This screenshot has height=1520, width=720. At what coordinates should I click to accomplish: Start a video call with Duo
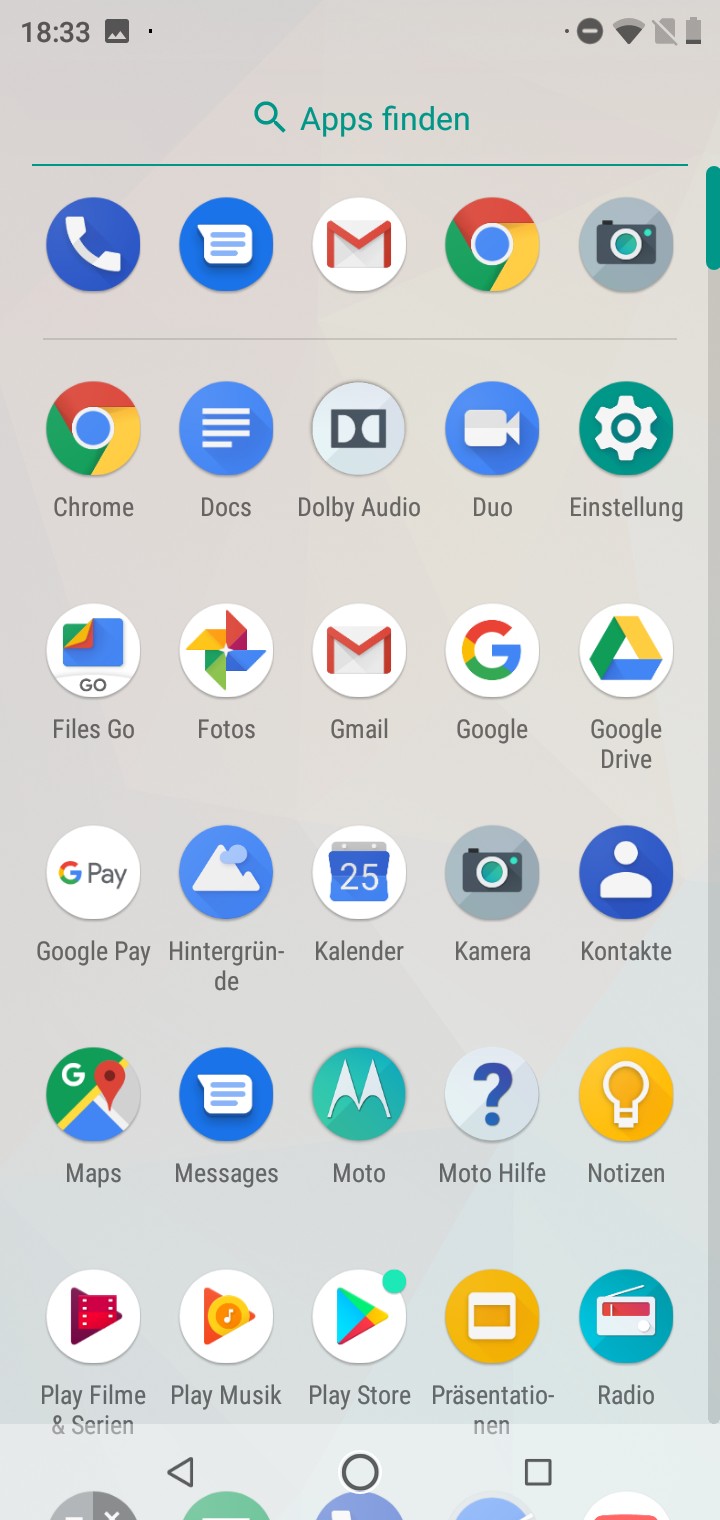tap(492, 428)
